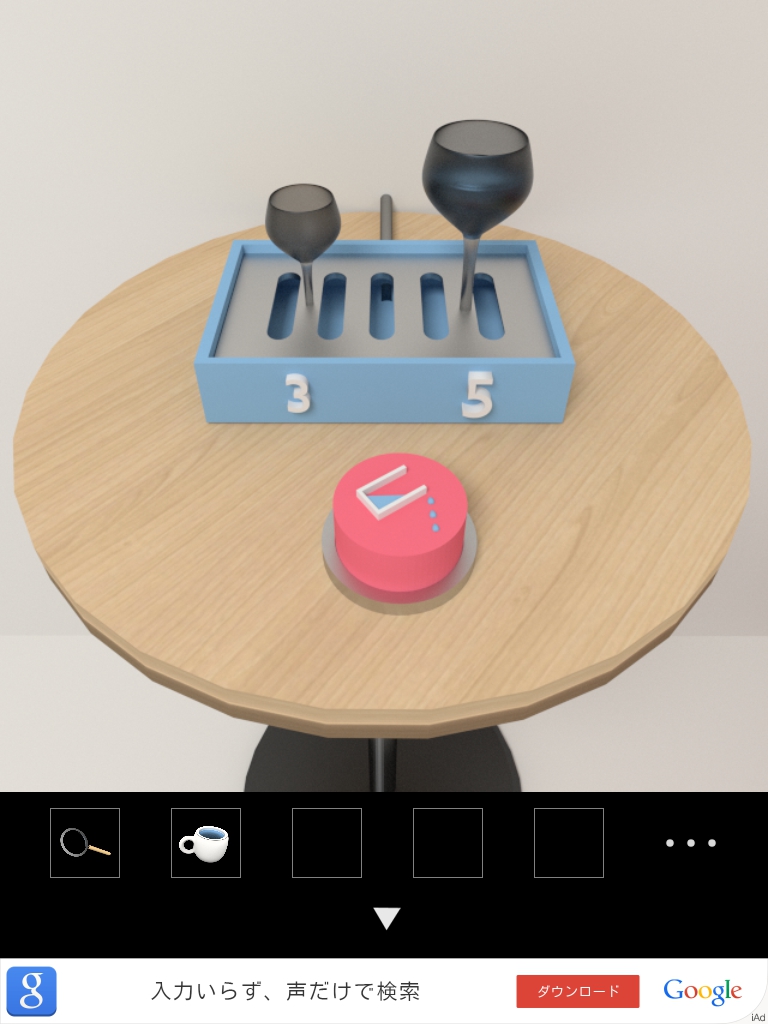The height and width of the screenshot is (1024, 768).
Task: Open the three-dot more menu
Action: click(691, 843)
